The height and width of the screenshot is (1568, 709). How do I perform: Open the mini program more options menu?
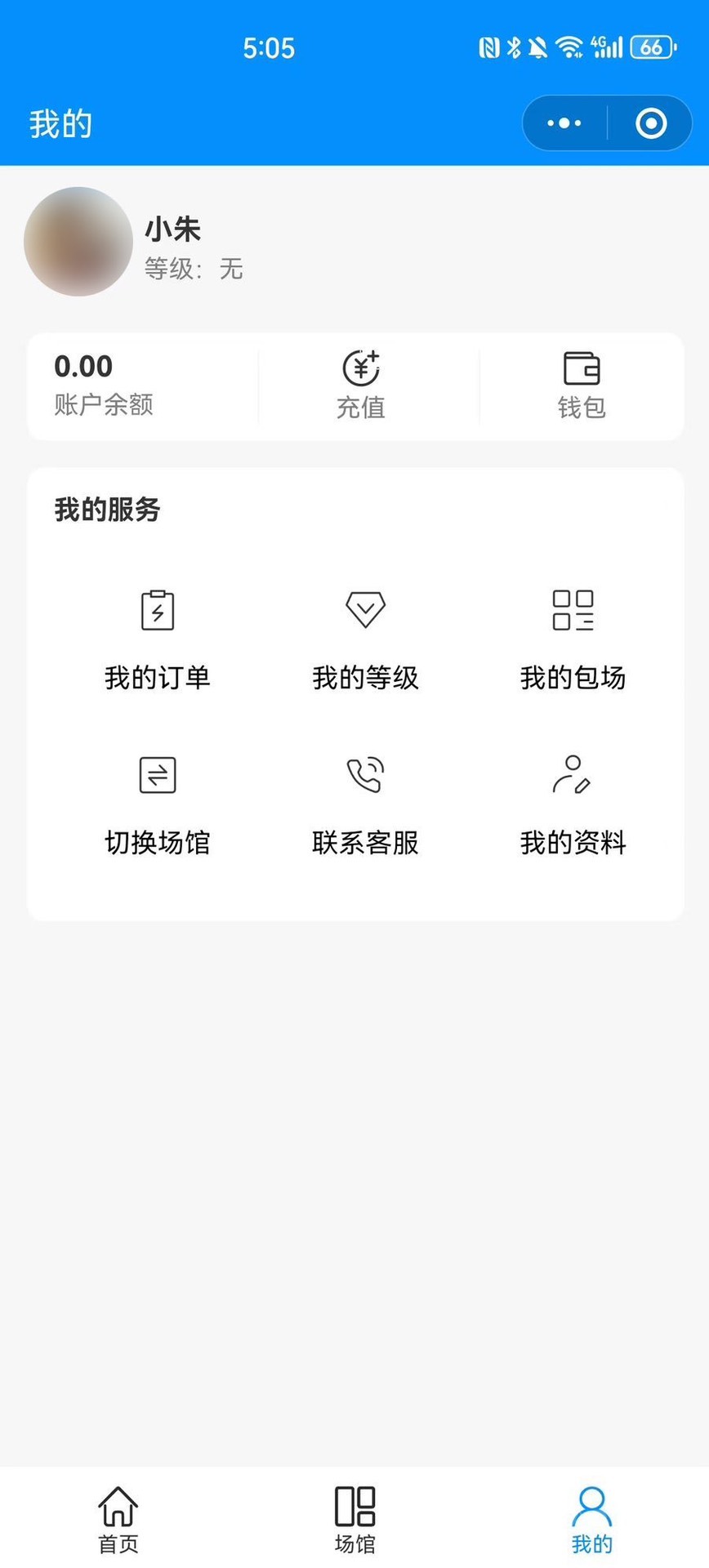tap(564, 123)
